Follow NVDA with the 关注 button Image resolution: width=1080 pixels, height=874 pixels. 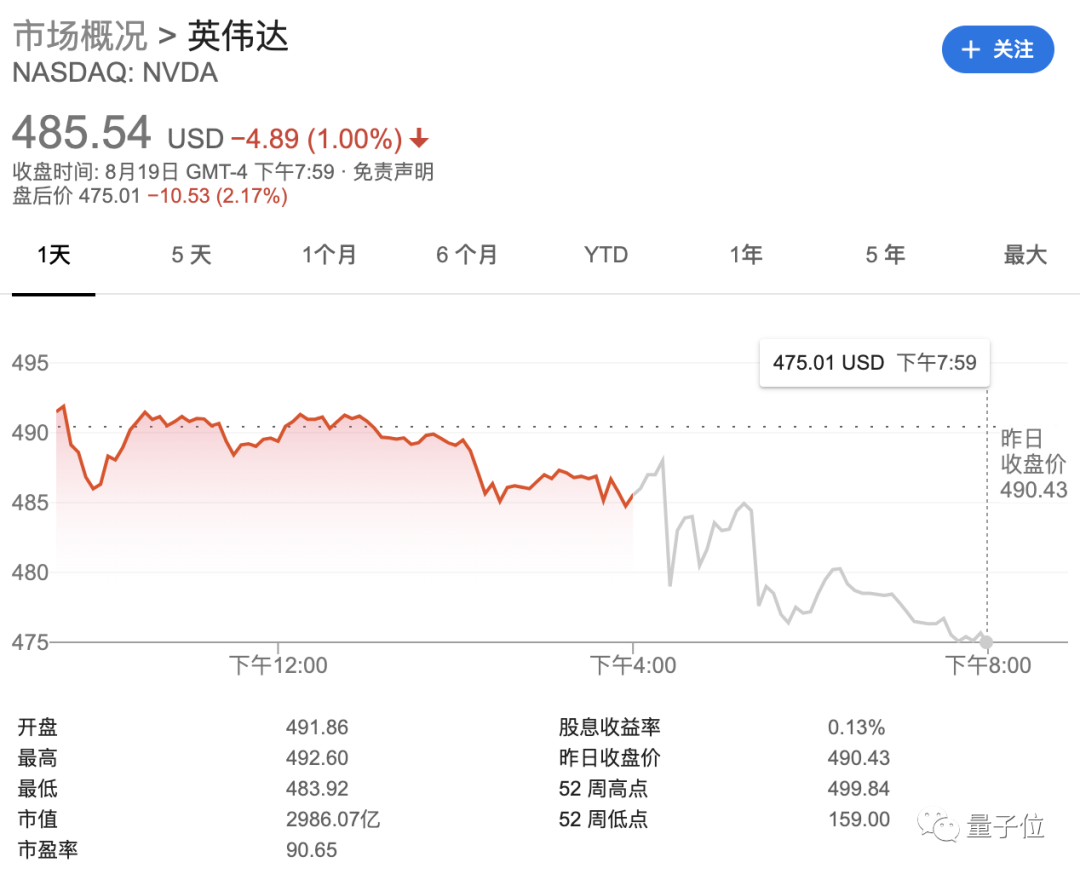pos(997,49)
